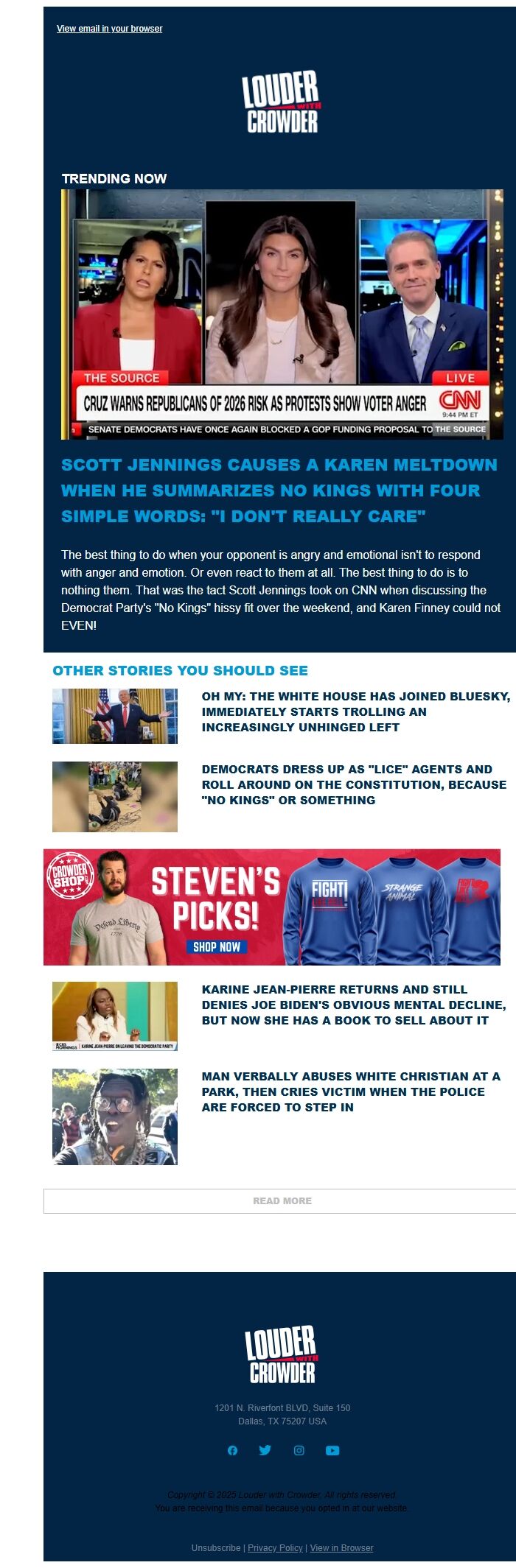Open the Karine Jean-Pierre story thumbnail
The width and height of the screenshot is (516, 1568).
tap(115, 1016)
